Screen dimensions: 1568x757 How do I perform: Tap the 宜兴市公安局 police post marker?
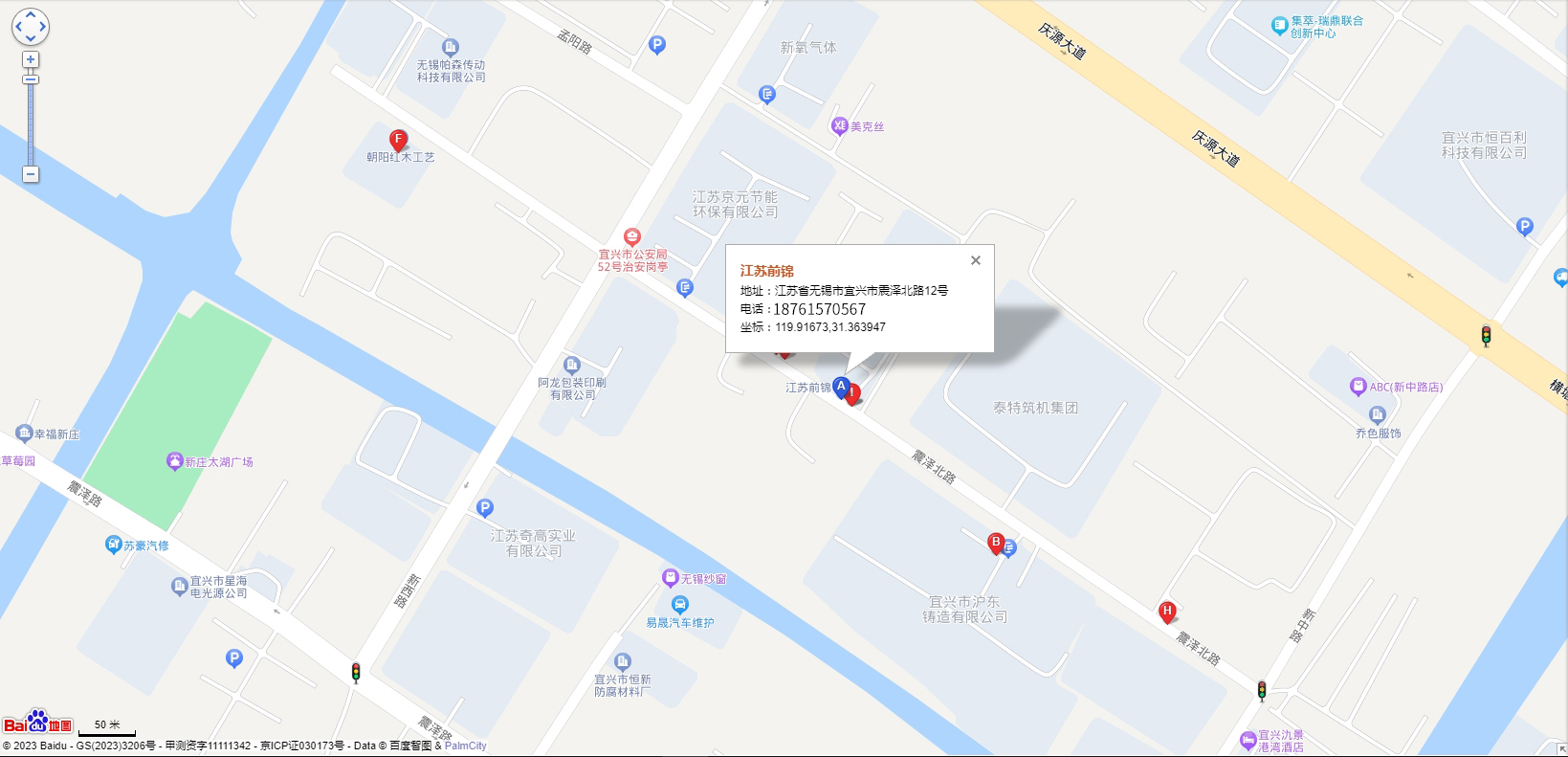(631, 237)
